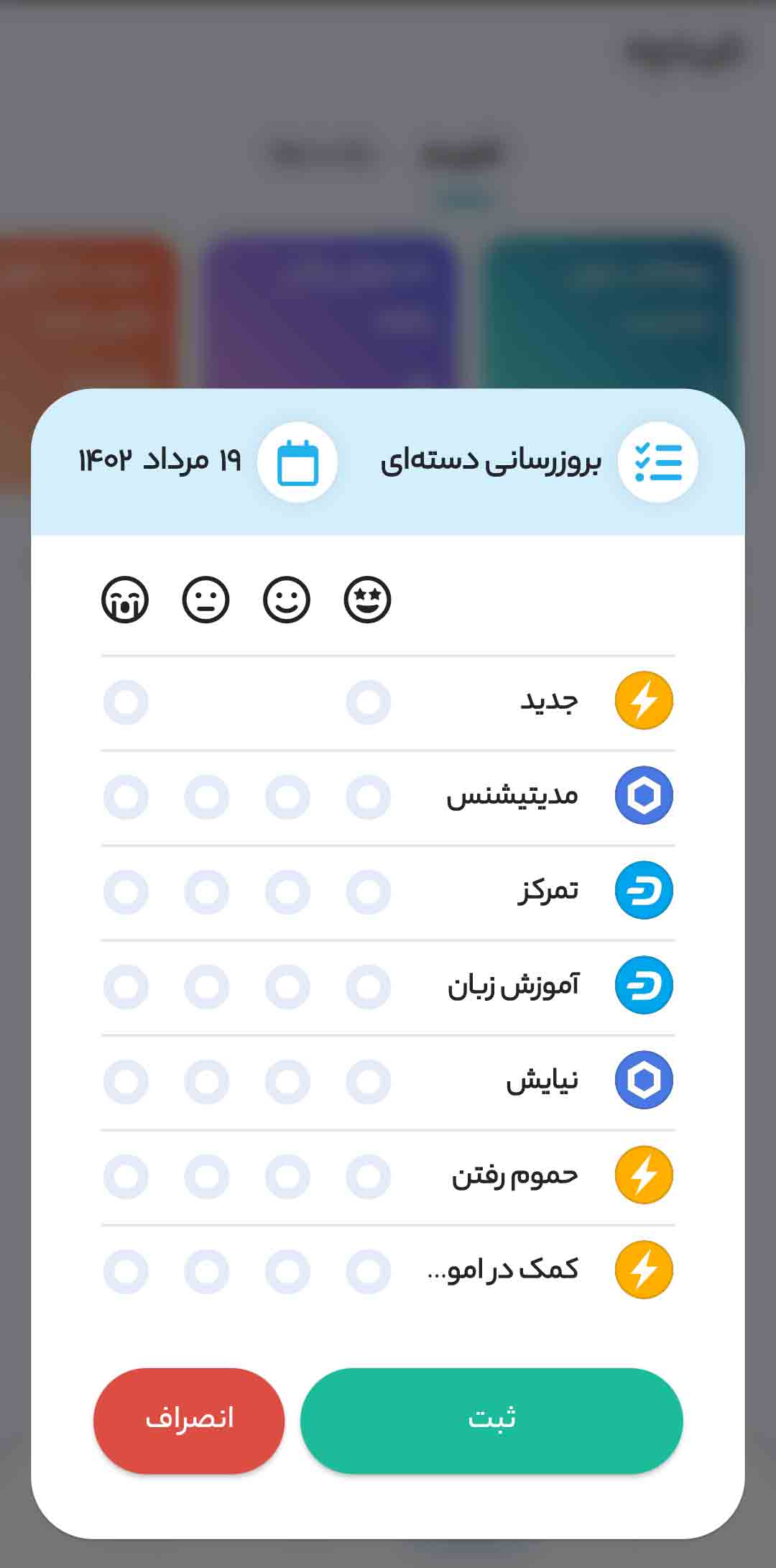This screenshot has height=1568, width=776.
Task: Cancel with the انصراف button
Action: point(189,1420)
